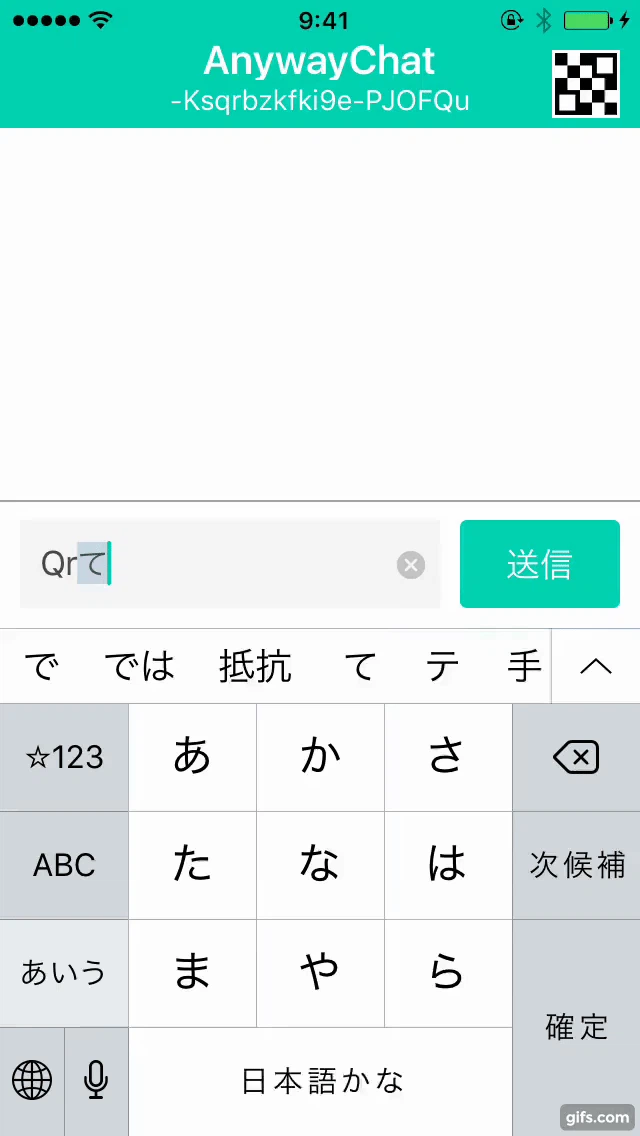
Task: Select the 手 kanji candidate
Action: 524,666
